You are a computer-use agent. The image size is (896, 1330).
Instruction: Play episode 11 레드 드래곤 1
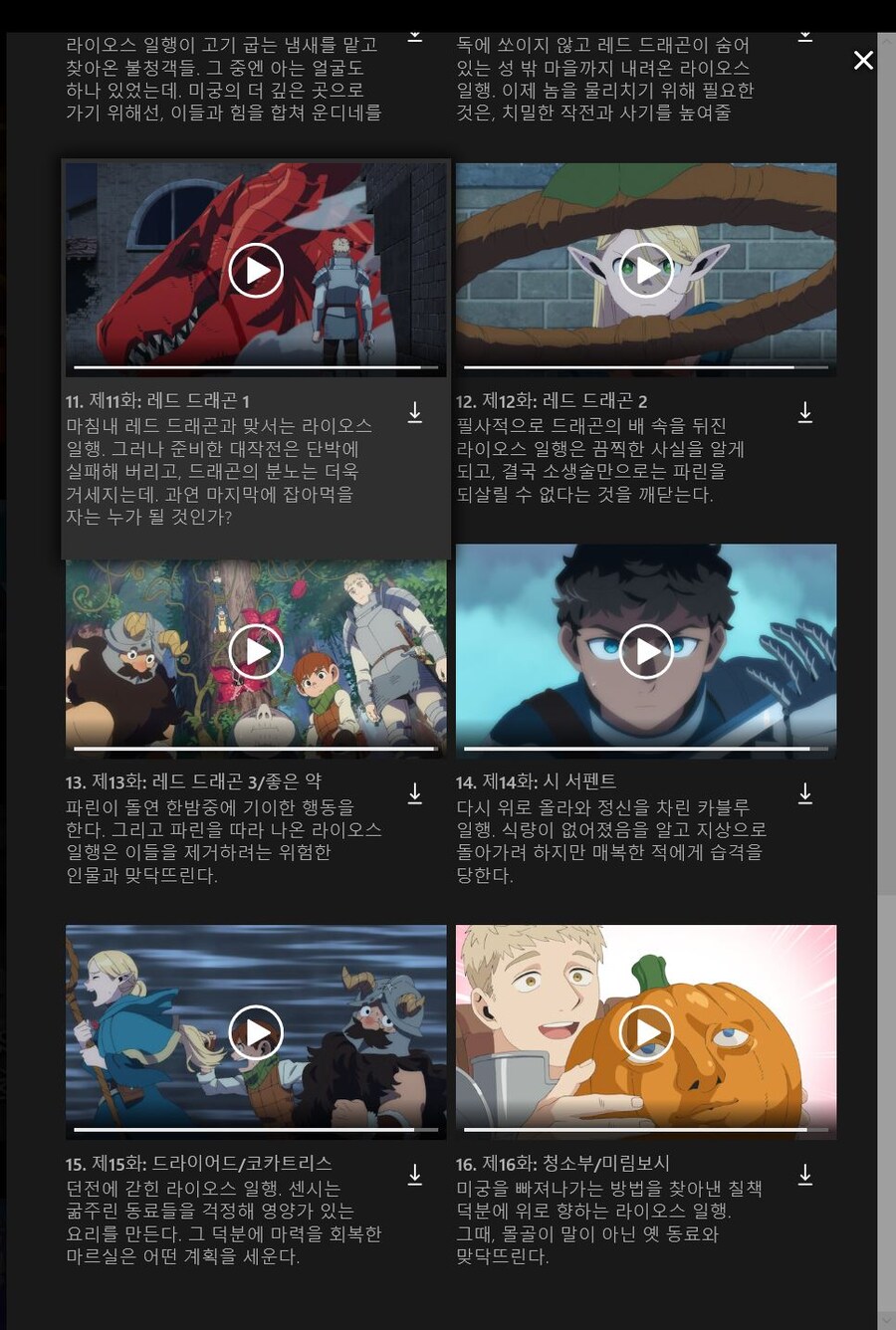point(256,271)
